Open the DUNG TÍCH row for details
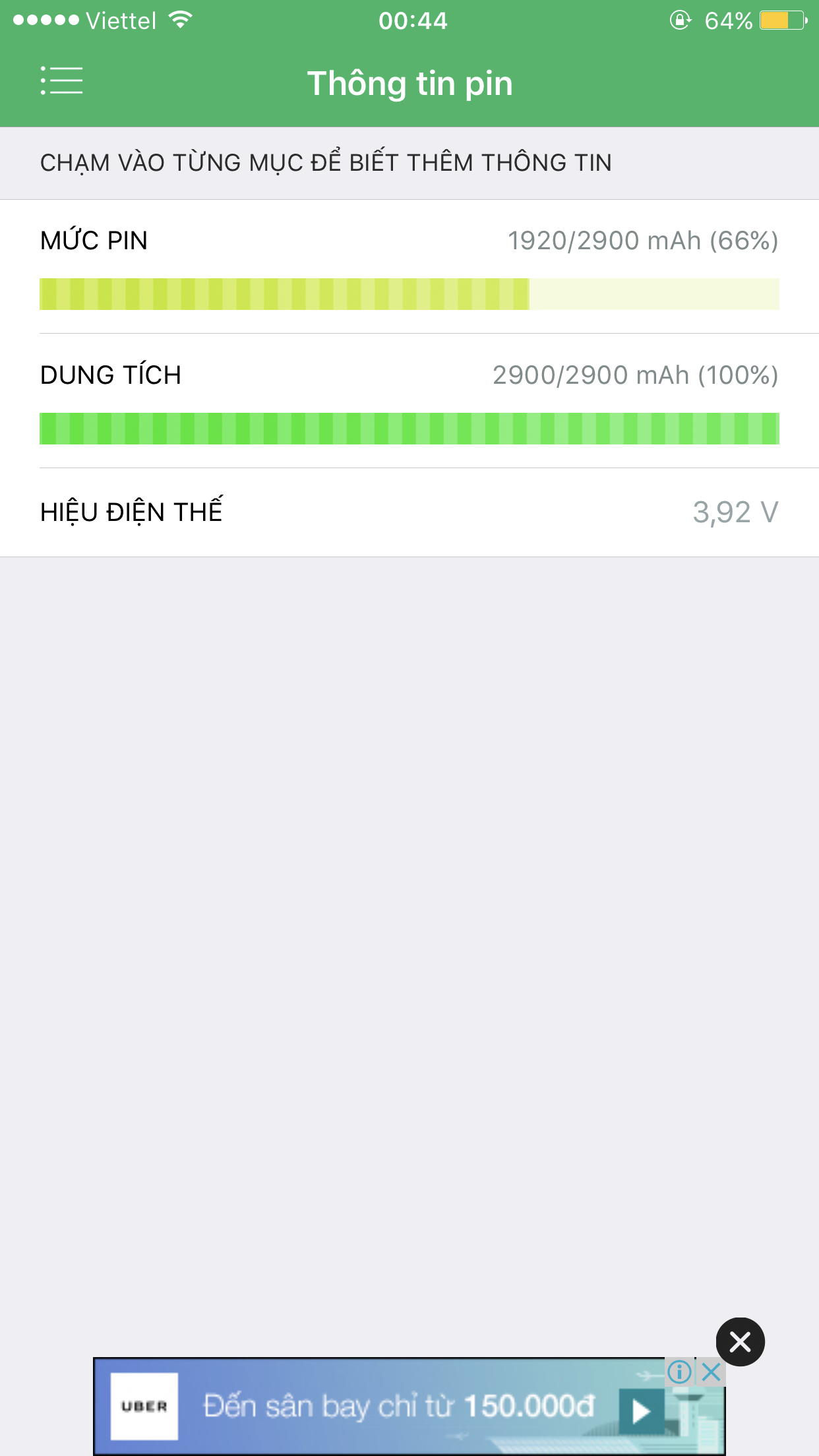This screenshot has width=819, height=1456. point(409,401)
